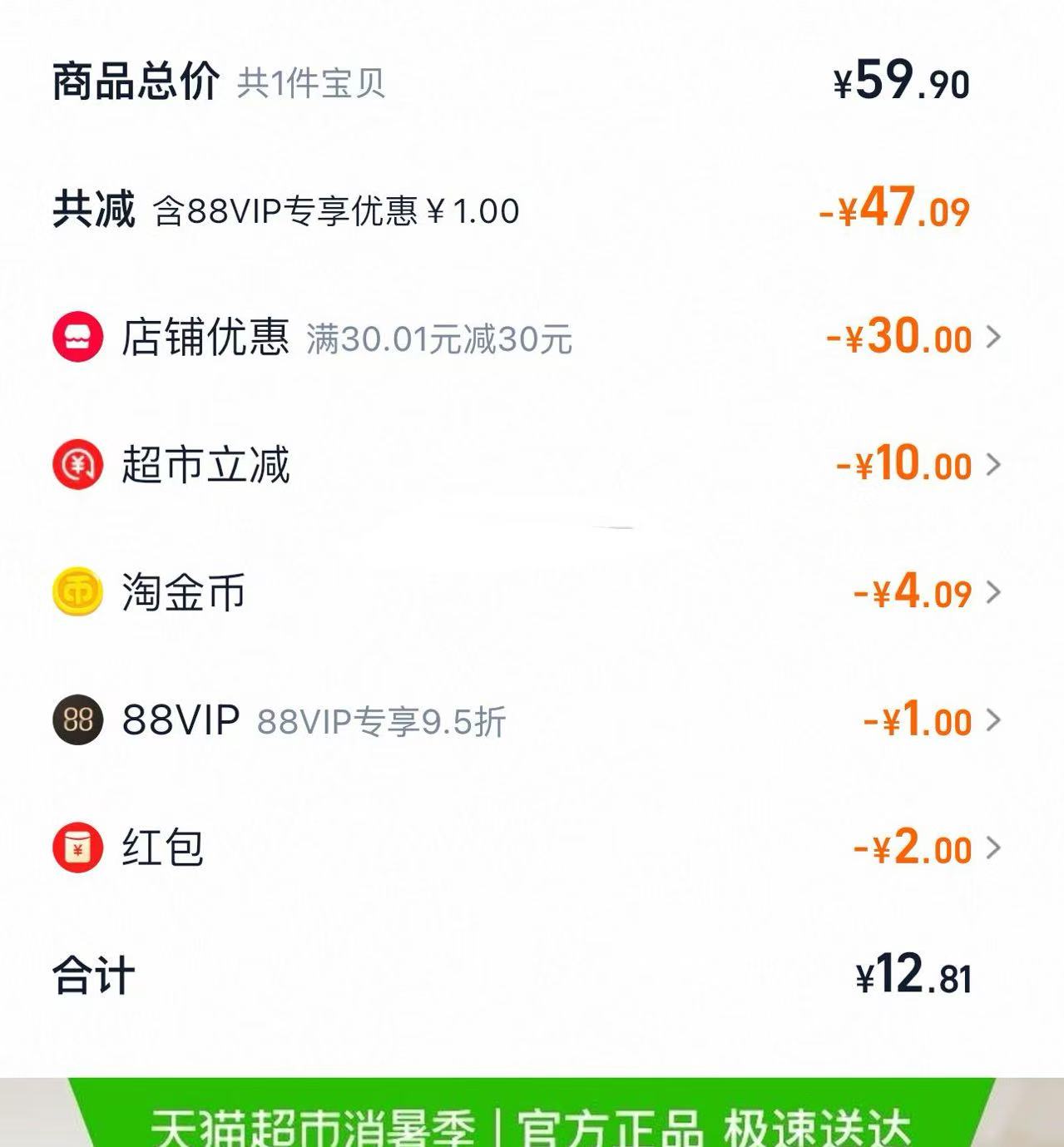Expand the 超市立减 row chevron
Screen dimensions: 1064x1147
point(994,466)
